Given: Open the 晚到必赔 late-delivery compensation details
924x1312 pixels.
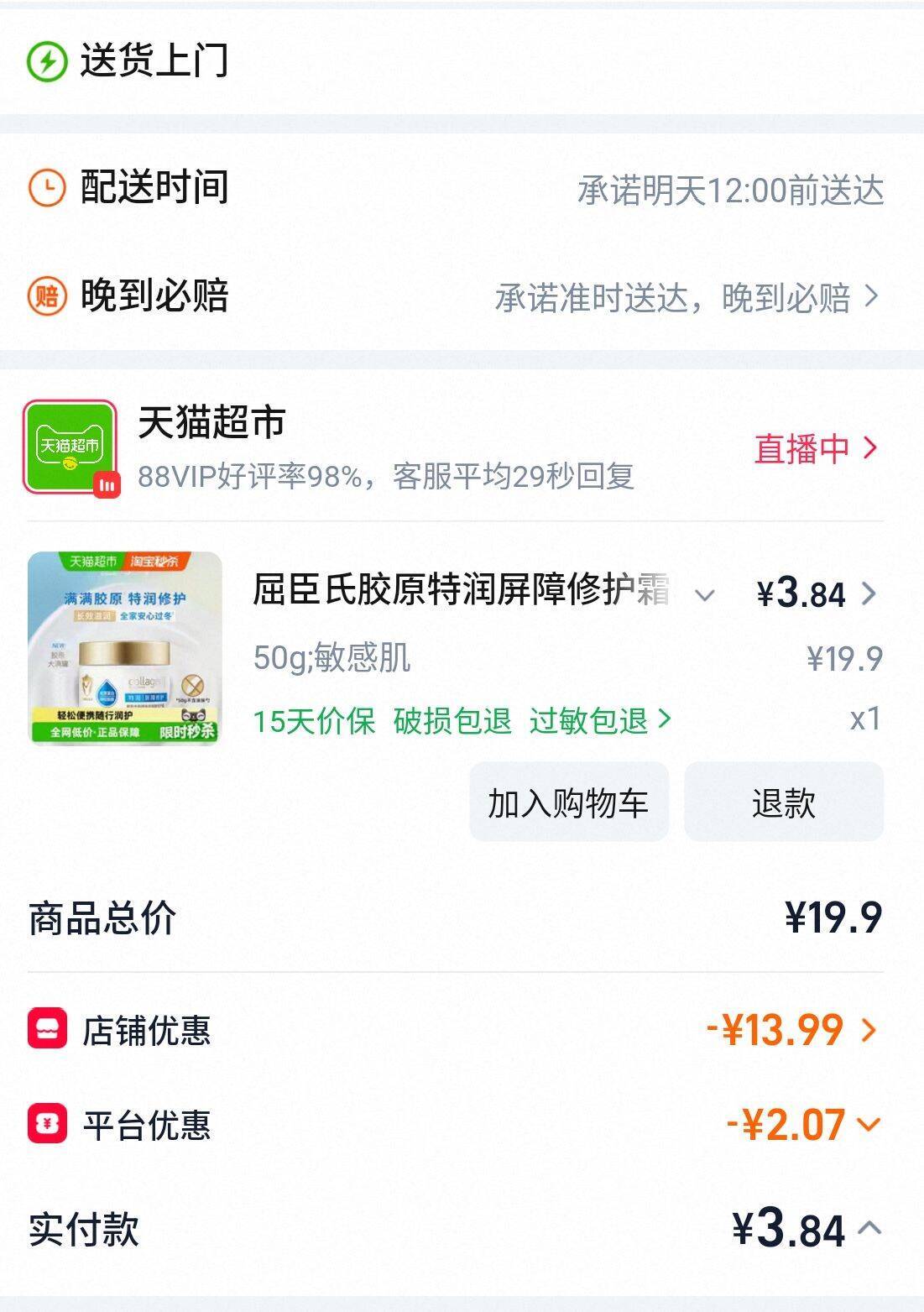Looking at the screenshot, I should click(686, 297).
